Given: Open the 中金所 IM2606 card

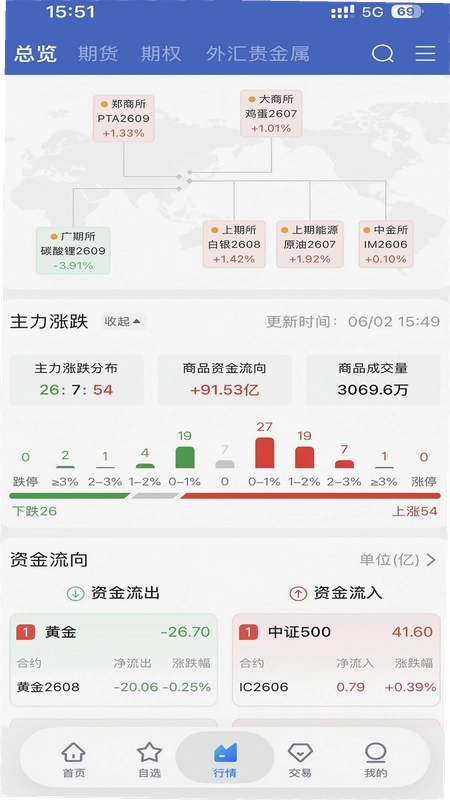Looking at the screenshot, I should click(x=386, y=244).
